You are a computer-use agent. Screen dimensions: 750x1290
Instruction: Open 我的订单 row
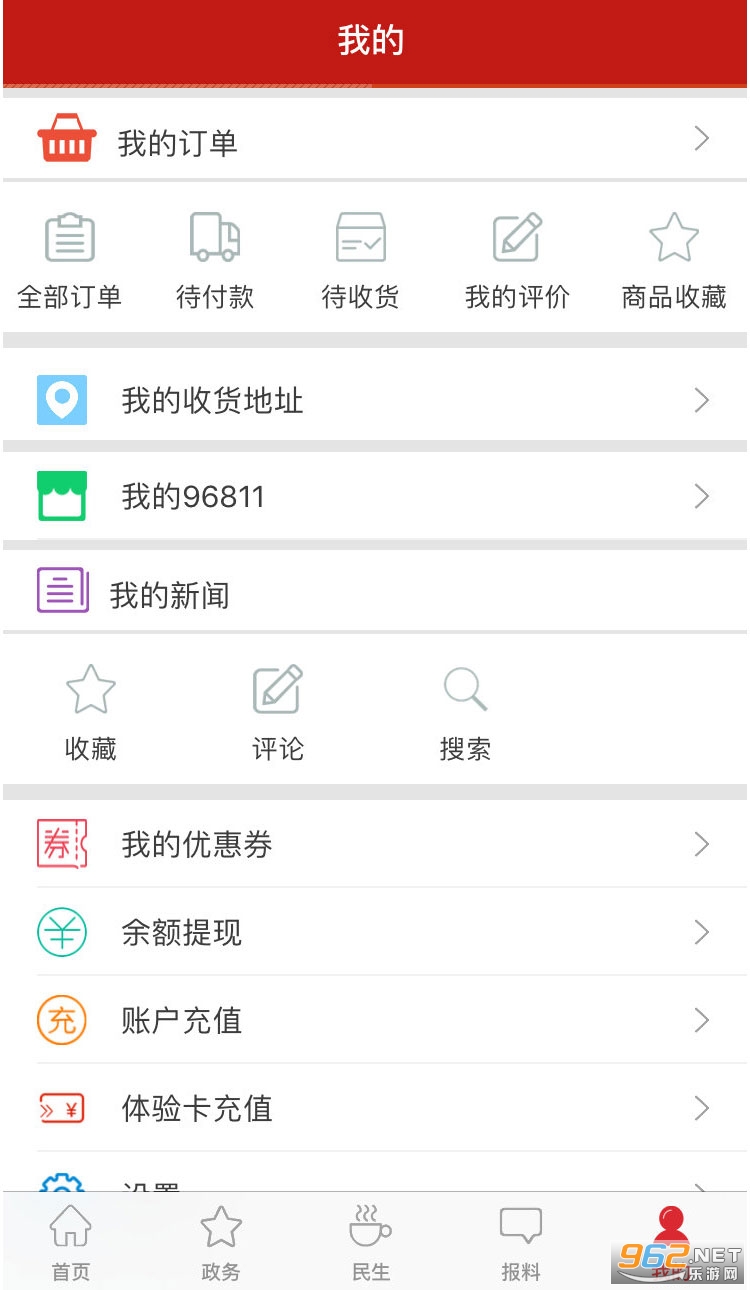(375, 141)
